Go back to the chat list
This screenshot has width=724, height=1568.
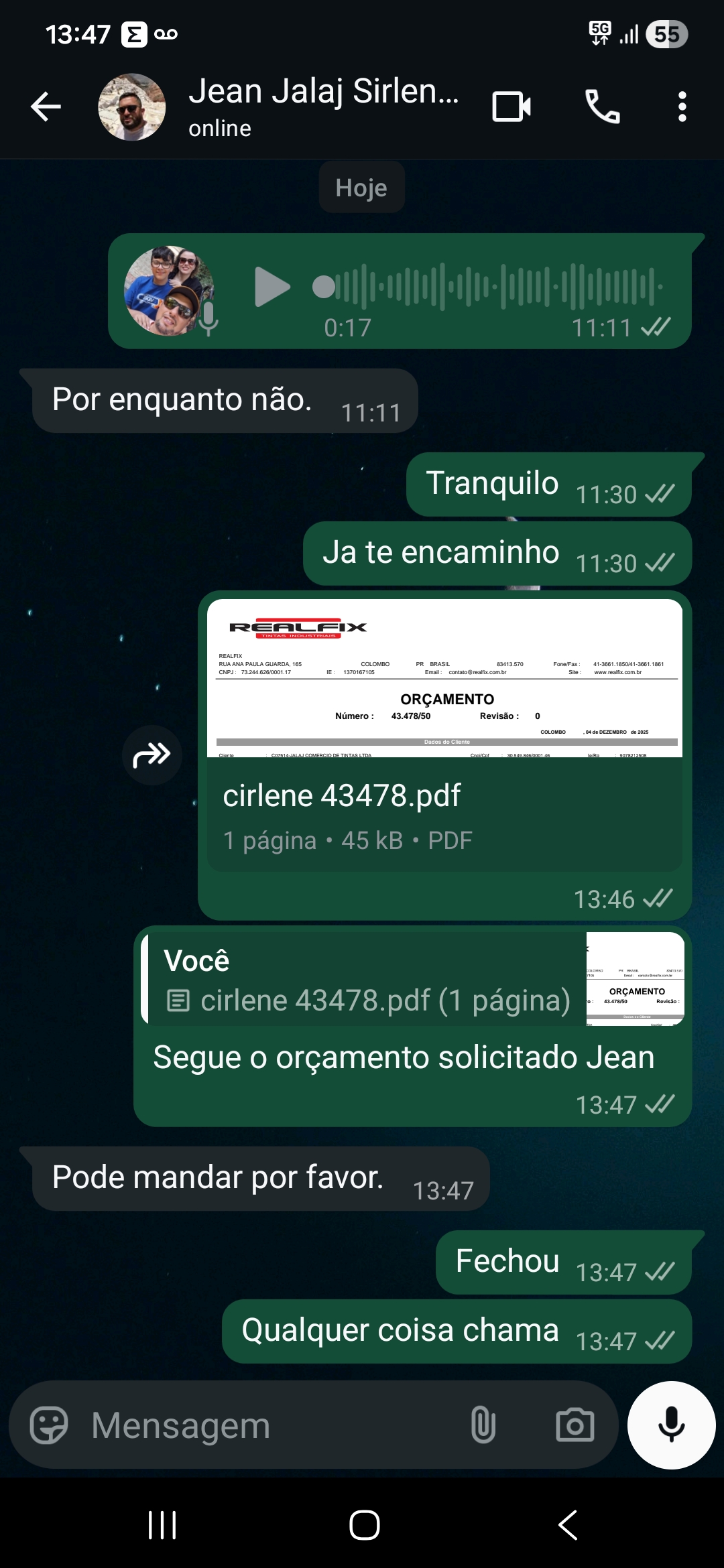click(x=46, y=107)
